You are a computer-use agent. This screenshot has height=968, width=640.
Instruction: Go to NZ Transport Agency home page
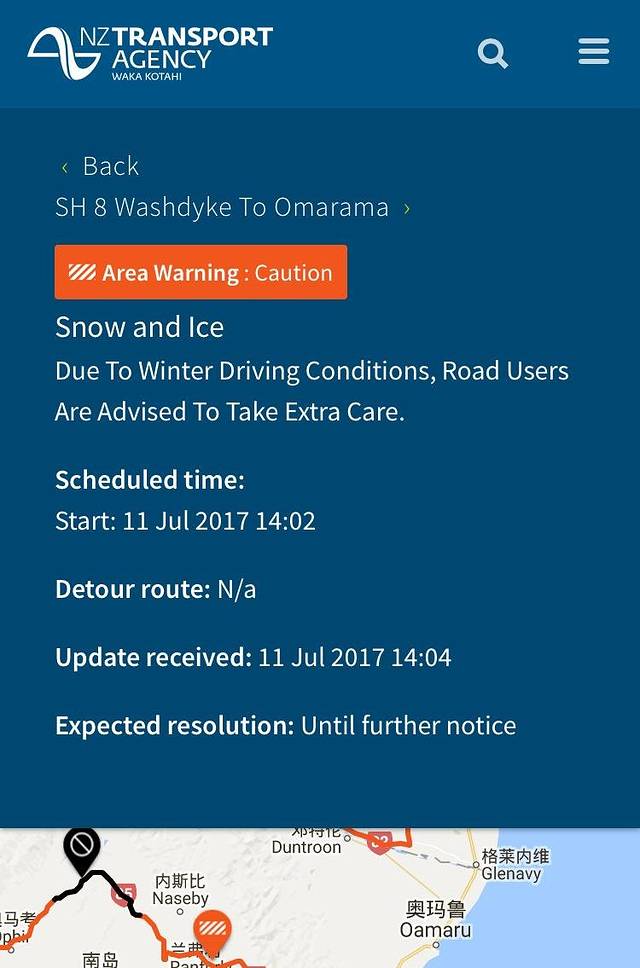coord(150,53)
